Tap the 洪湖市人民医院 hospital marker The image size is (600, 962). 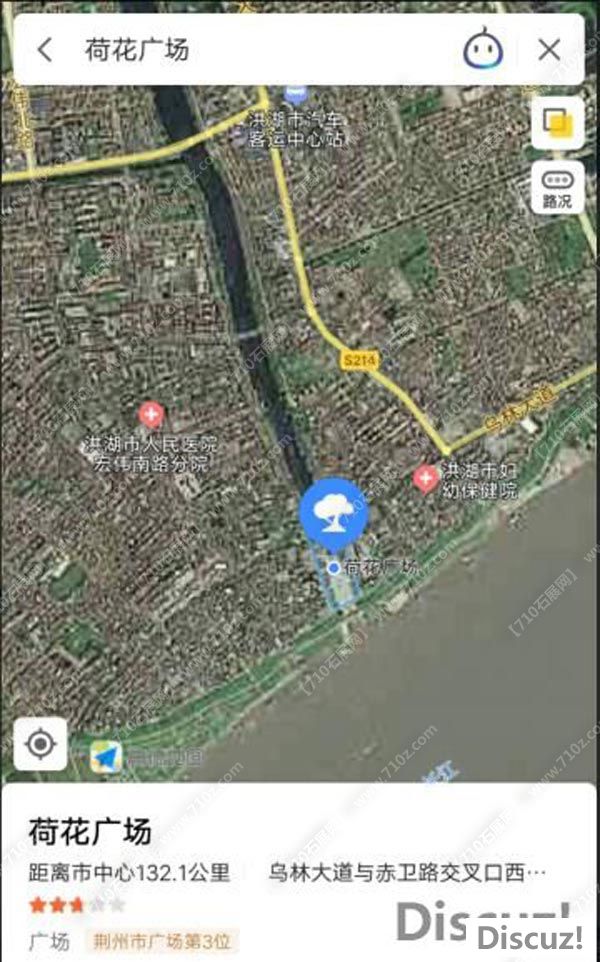(x=151, y=414)
